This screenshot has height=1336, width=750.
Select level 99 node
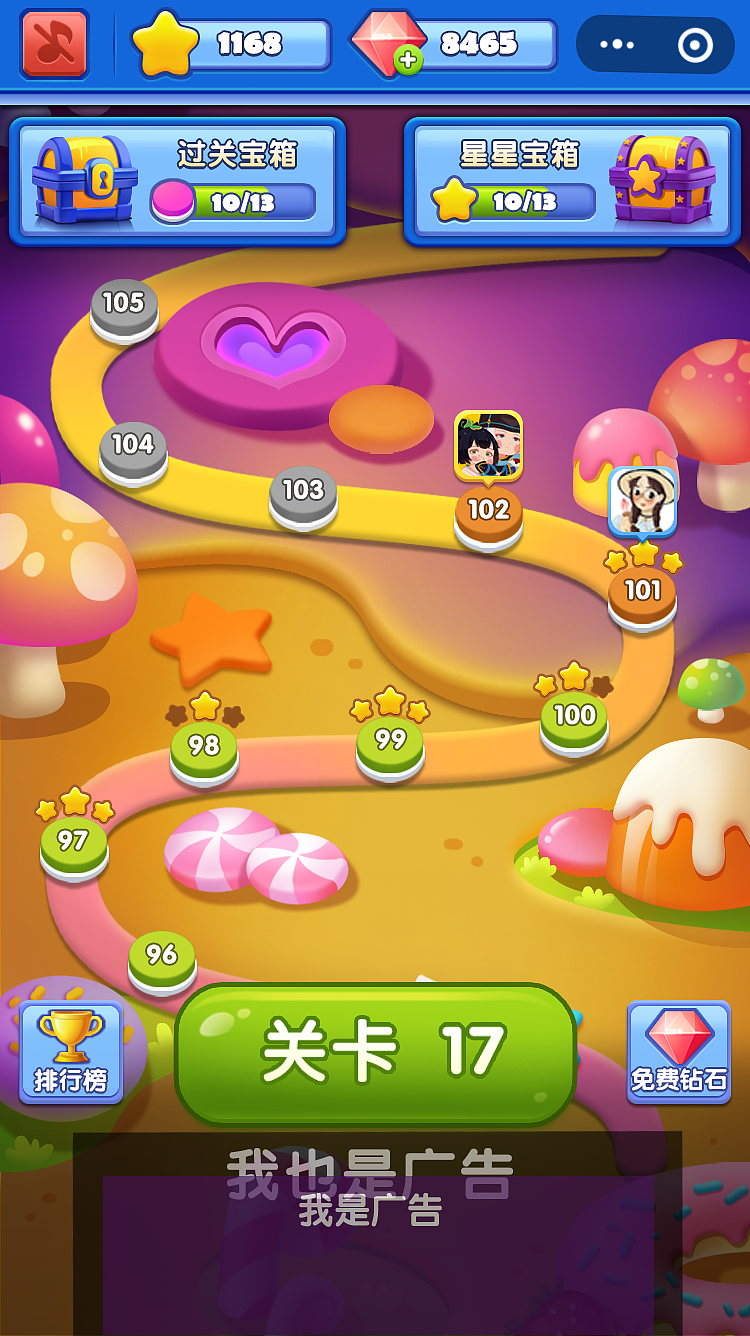(x=390, y=741)
